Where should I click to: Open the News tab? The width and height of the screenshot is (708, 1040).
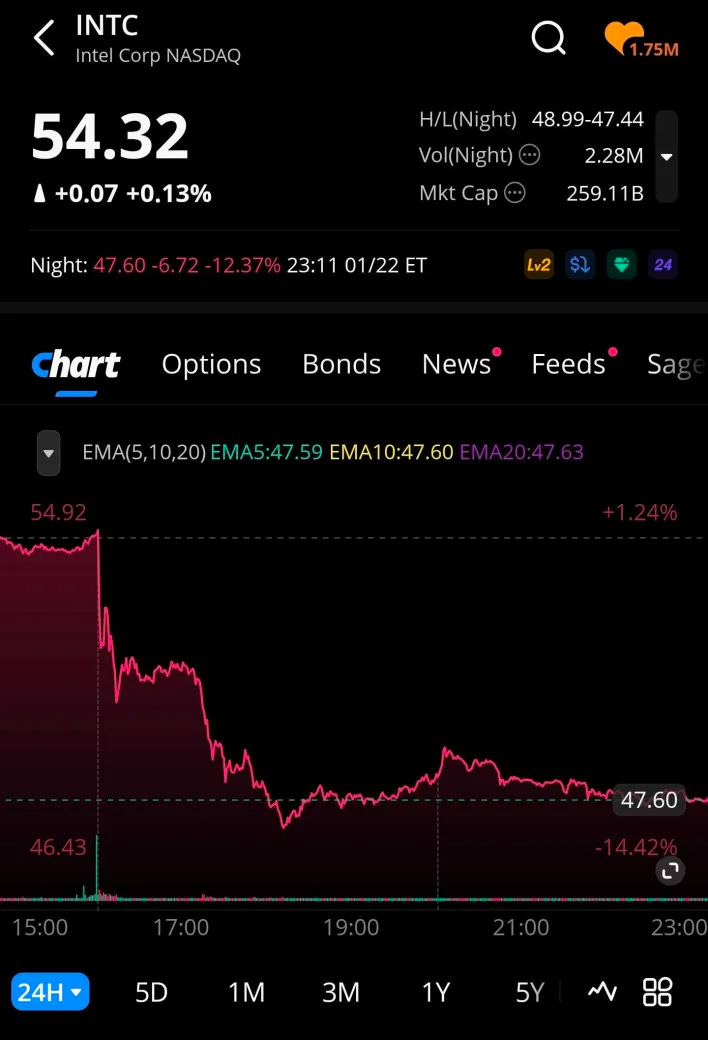pyautogui.click(x=456, y=365)
